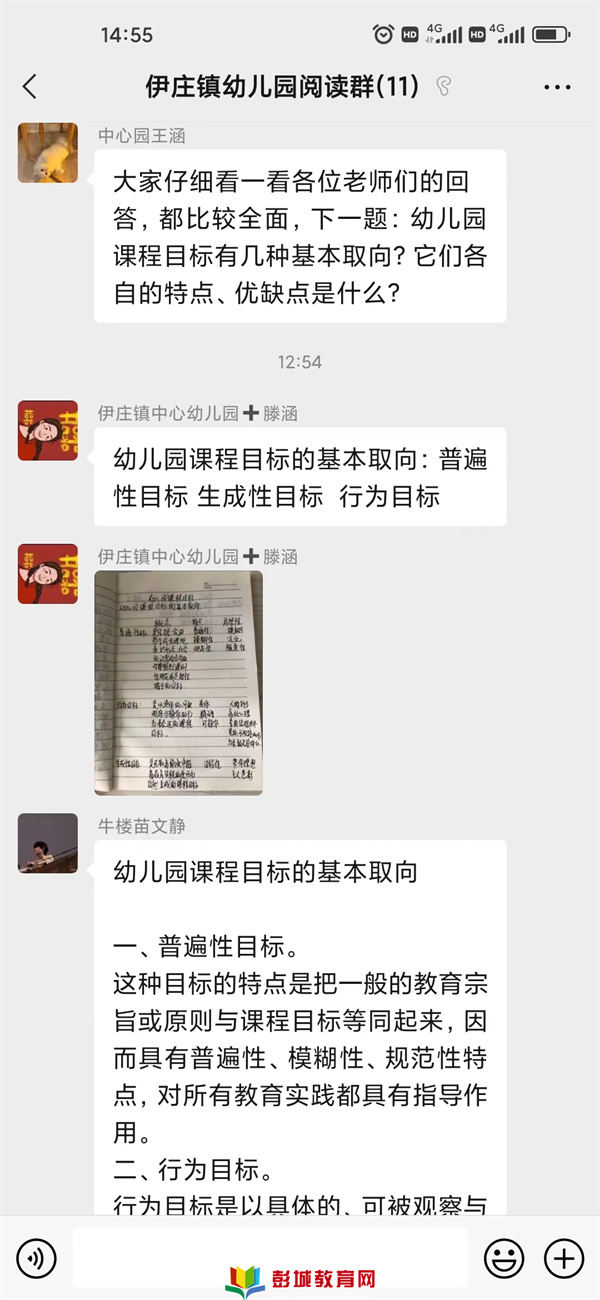Switch to voice message input

coord(36,1258)
